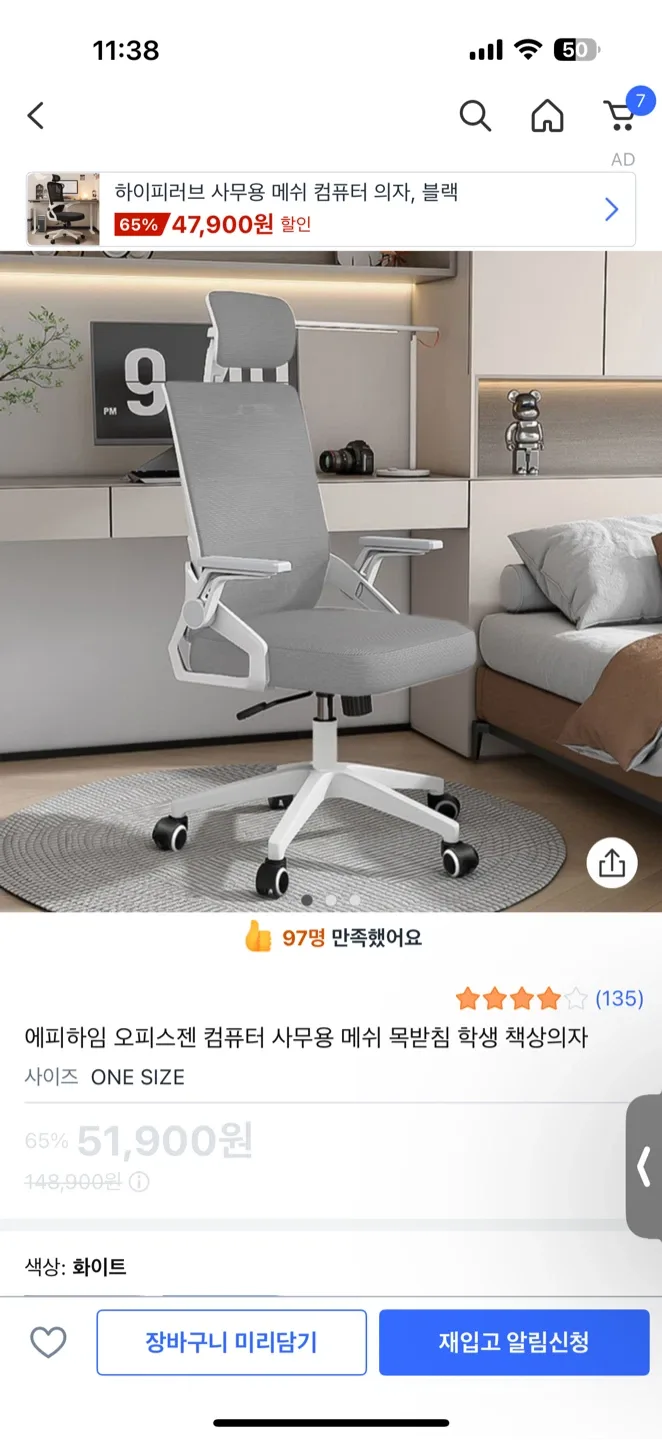Go back to the previous page
The height and width of the screenshot is (1440, 662).
(36, 116)
